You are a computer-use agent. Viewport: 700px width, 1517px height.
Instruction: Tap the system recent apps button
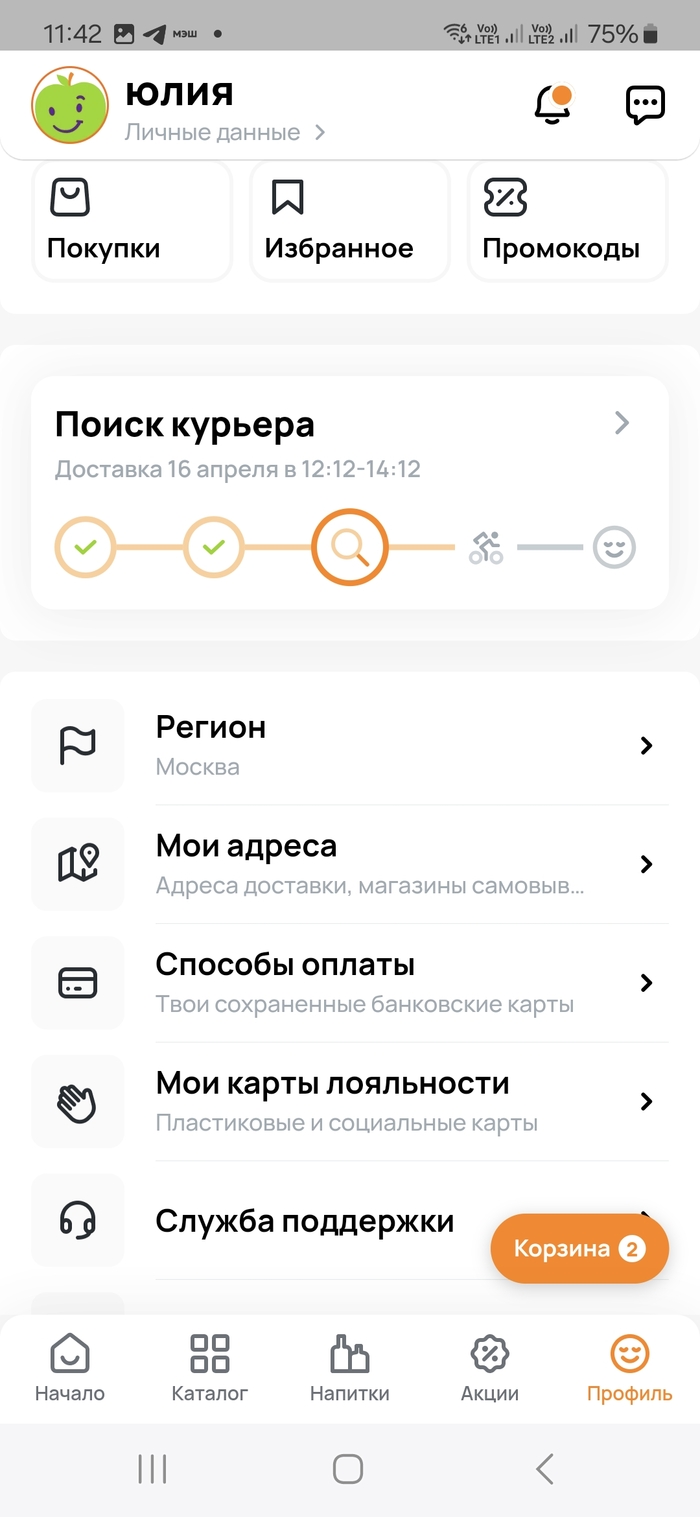tap(152, 1469)
